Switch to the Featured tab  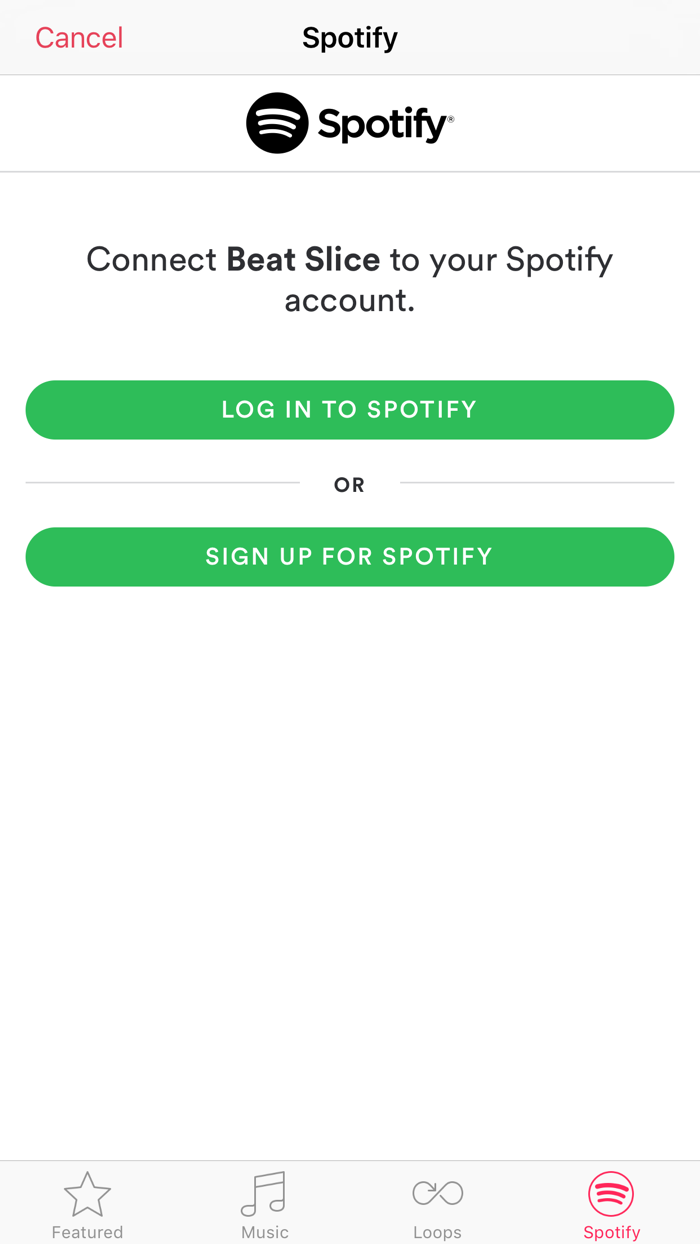point(87,1204)
